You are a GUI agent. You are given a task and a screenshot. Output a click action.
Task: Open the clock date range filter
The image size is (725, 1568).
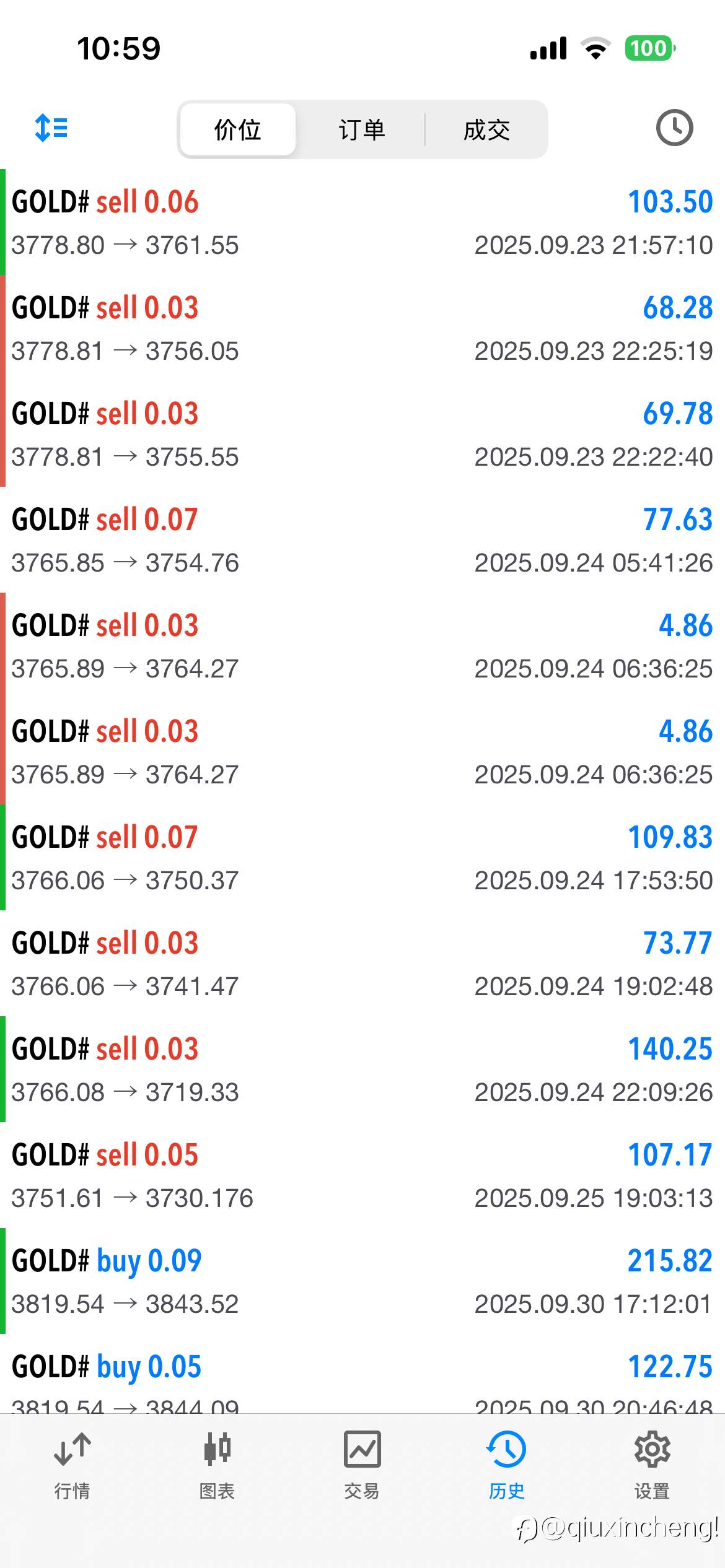674,128
